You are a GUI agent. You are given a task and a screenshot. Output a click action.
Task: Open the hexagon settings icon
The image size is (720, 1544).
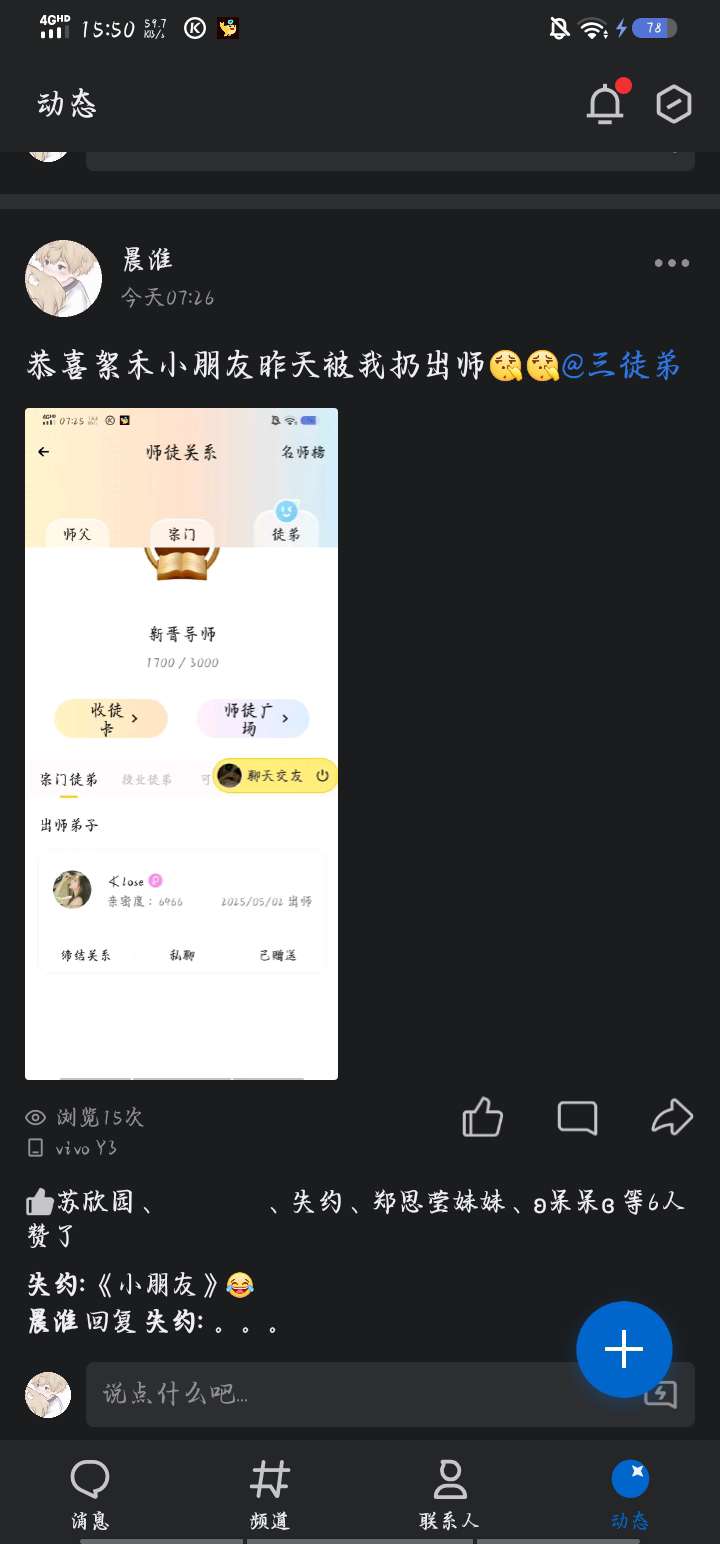(673, 104)
